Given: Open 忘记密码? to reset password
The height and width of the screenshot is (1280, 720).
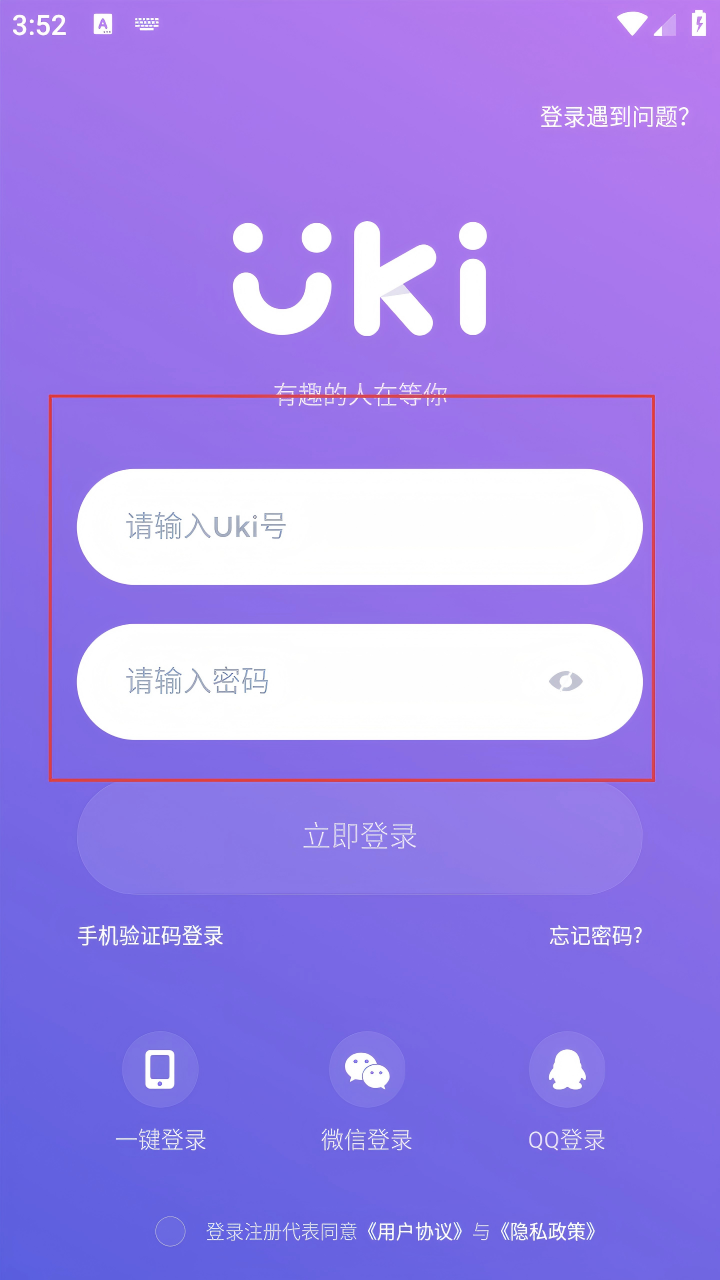Looking at the screenshot, I should pos(595,936).
